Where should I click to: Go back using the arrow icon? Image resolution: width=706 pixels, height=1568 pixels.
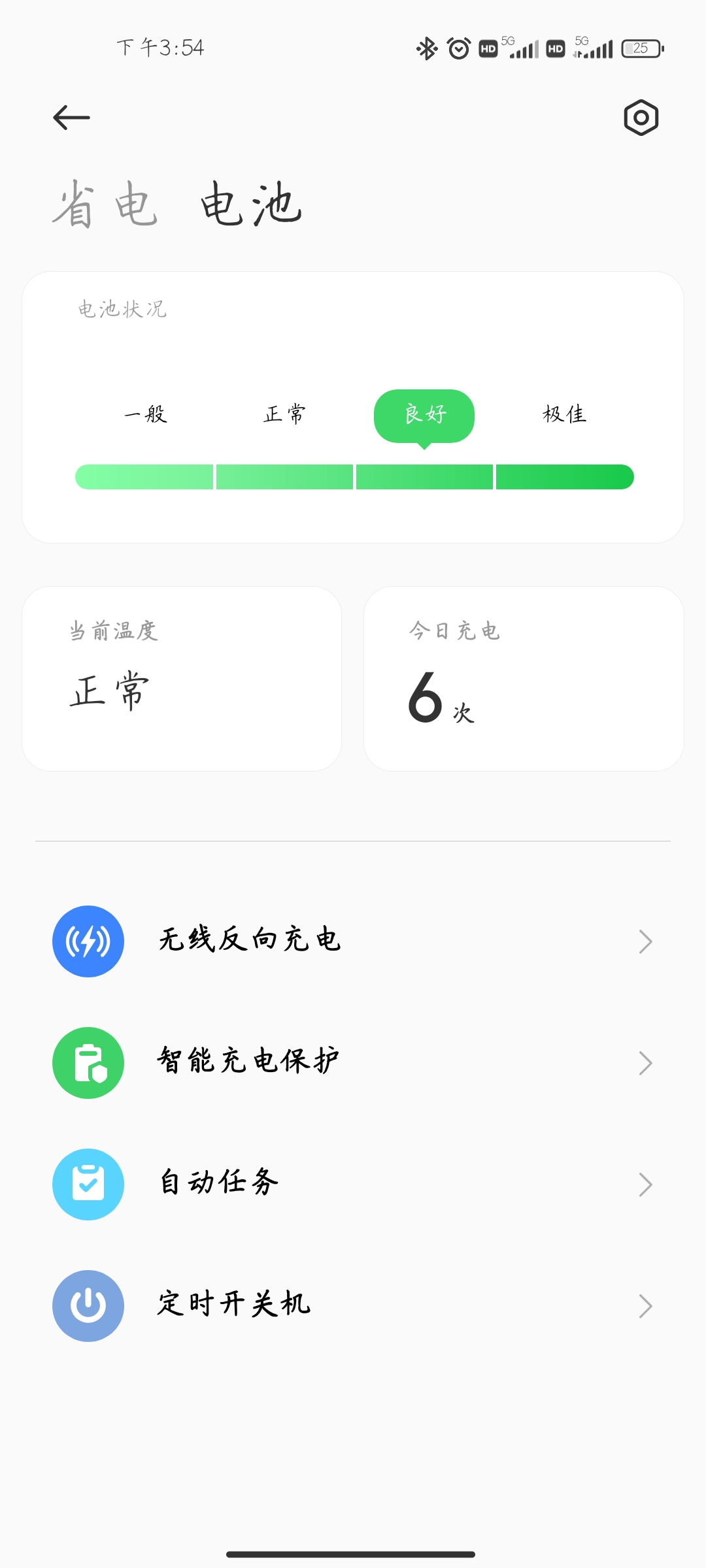(71, 118)
